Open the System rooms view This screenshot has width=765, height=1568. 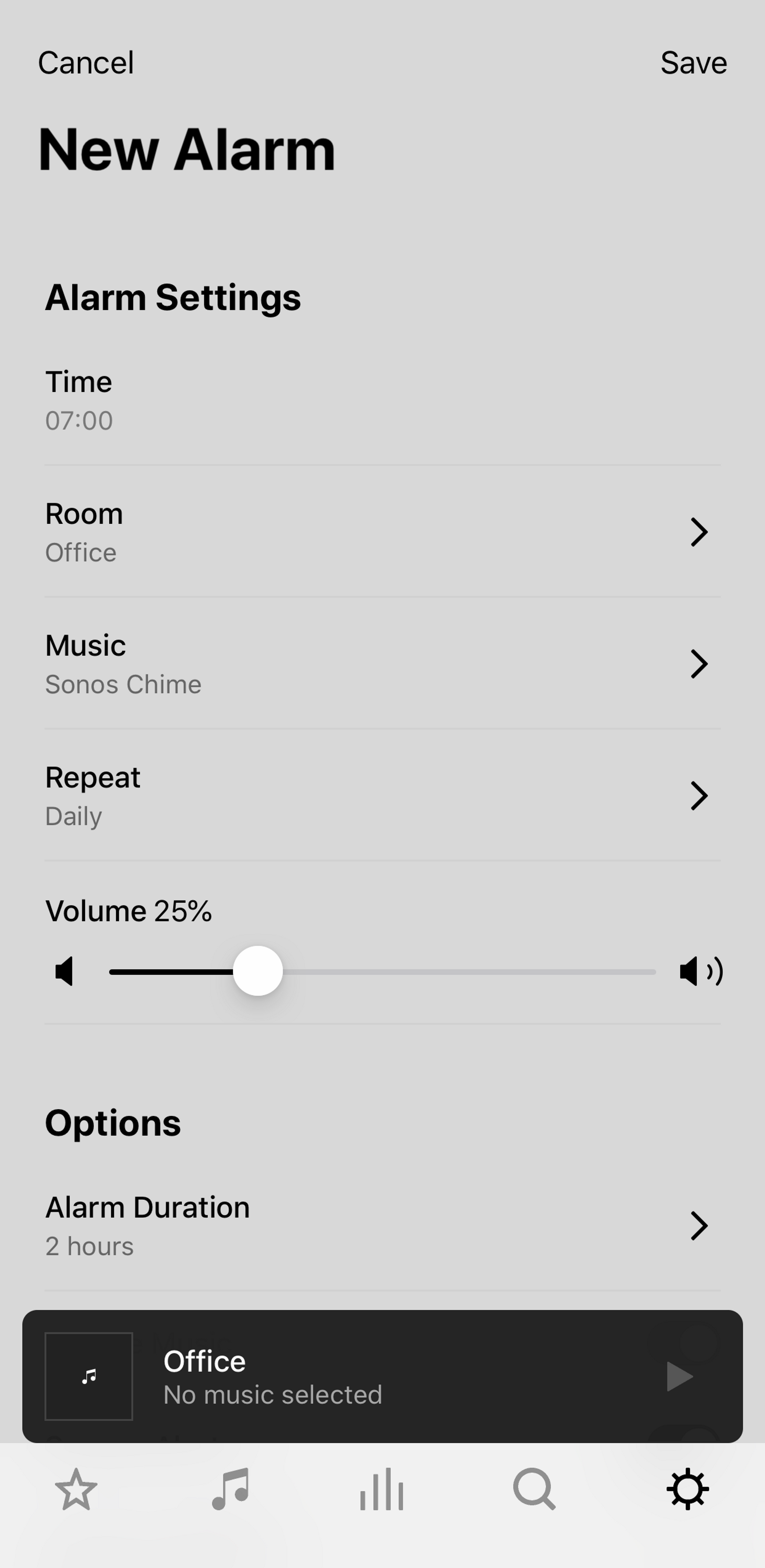tap(382, 1490)
